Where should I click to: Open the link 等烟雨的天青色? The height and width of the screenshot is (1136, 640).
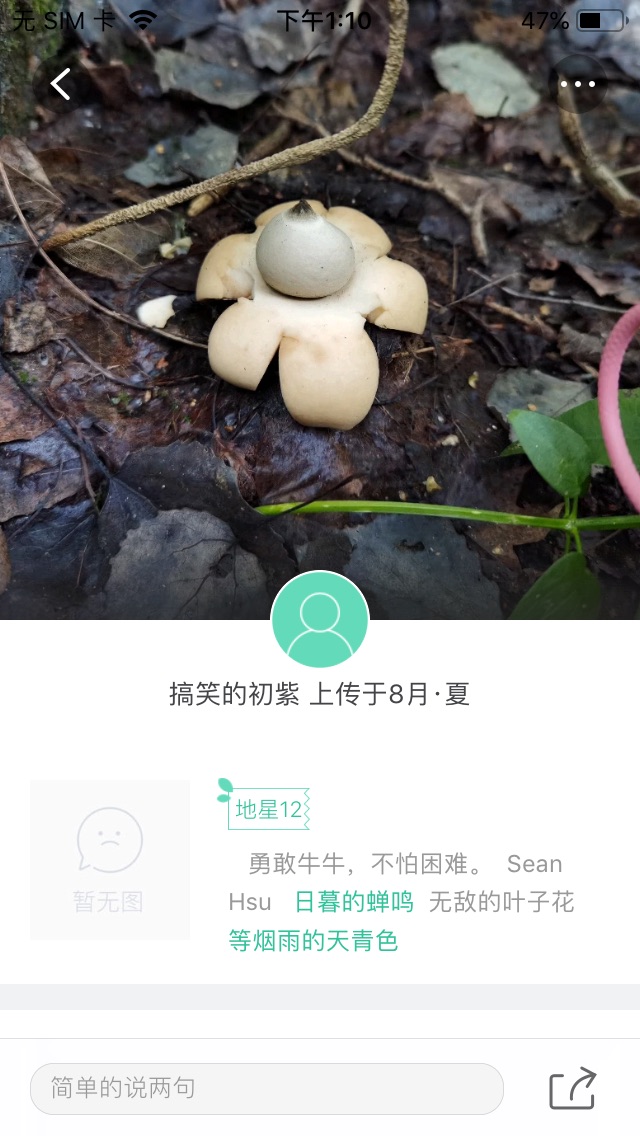(313, 940)
